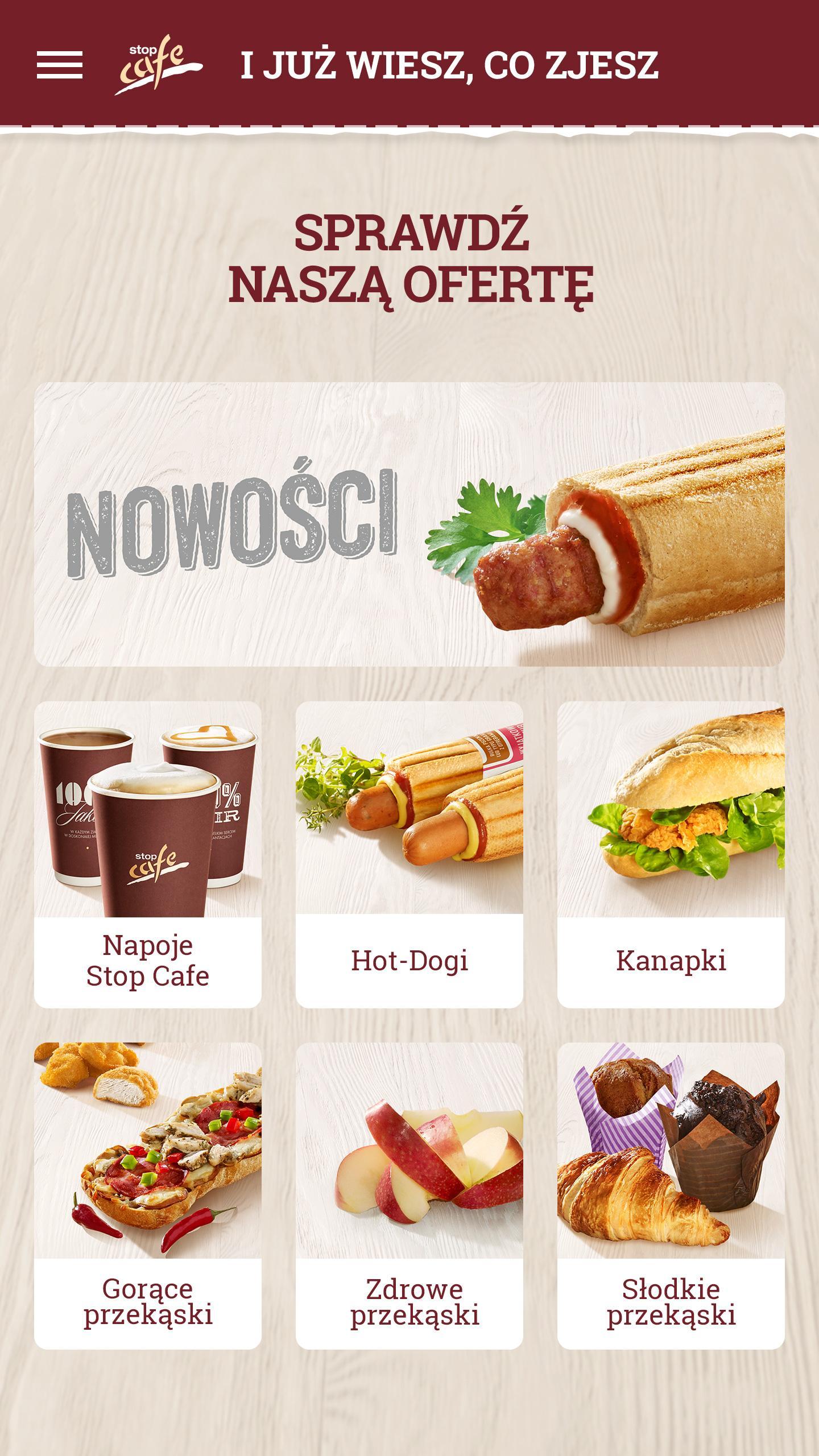
Task: View the Kanapki category
Action: pos(671,854)
